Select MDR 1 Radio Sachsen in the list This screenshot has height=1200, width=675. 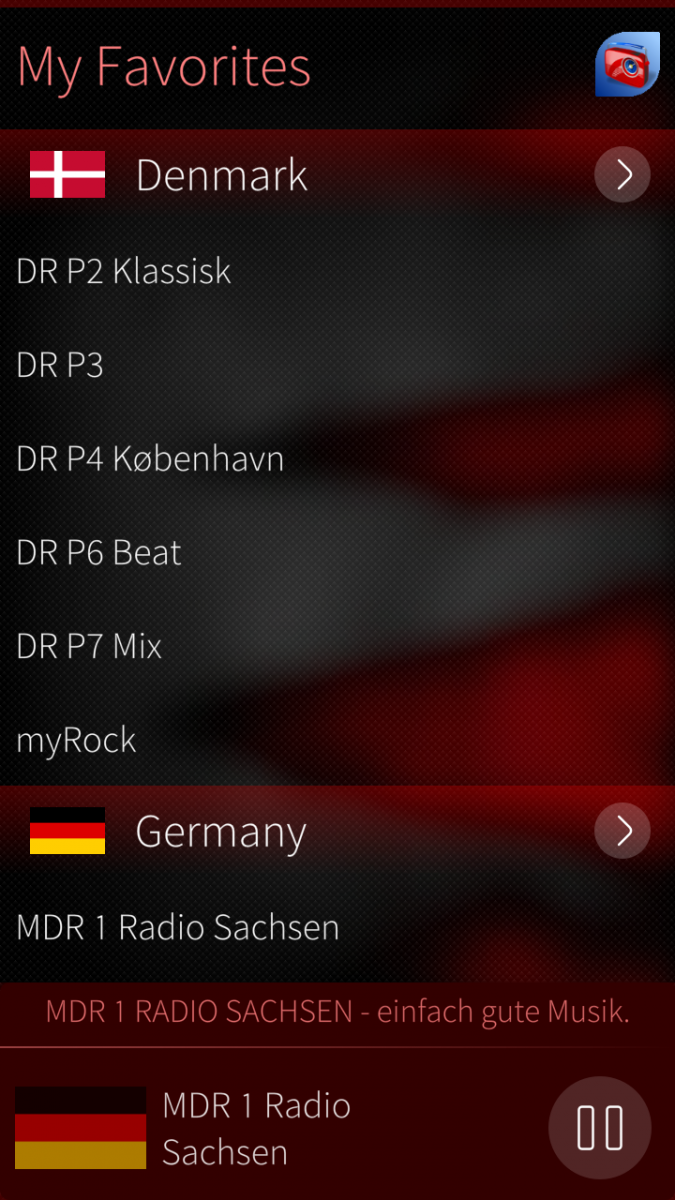pyautogui.click(x=178, y=928)
